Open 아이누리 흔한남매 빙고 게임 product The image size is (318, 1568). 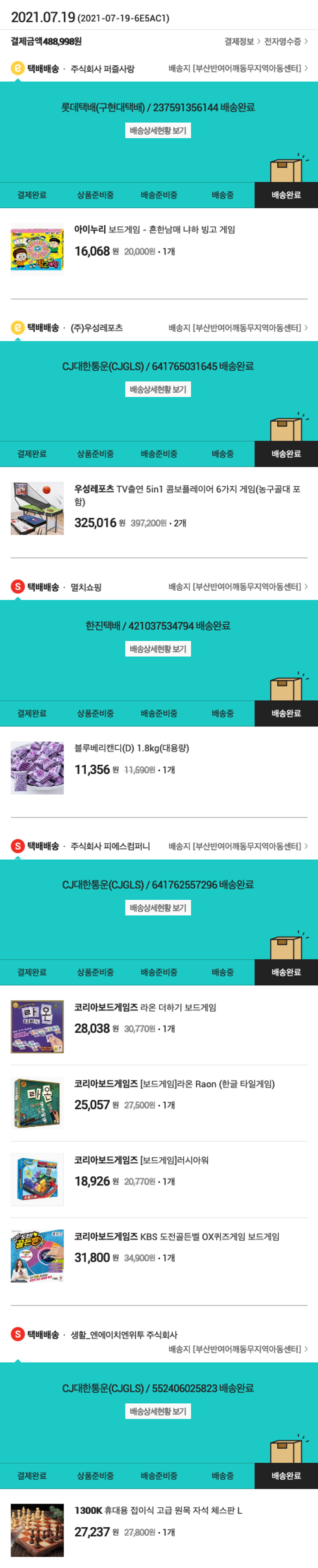pos(154,230)
